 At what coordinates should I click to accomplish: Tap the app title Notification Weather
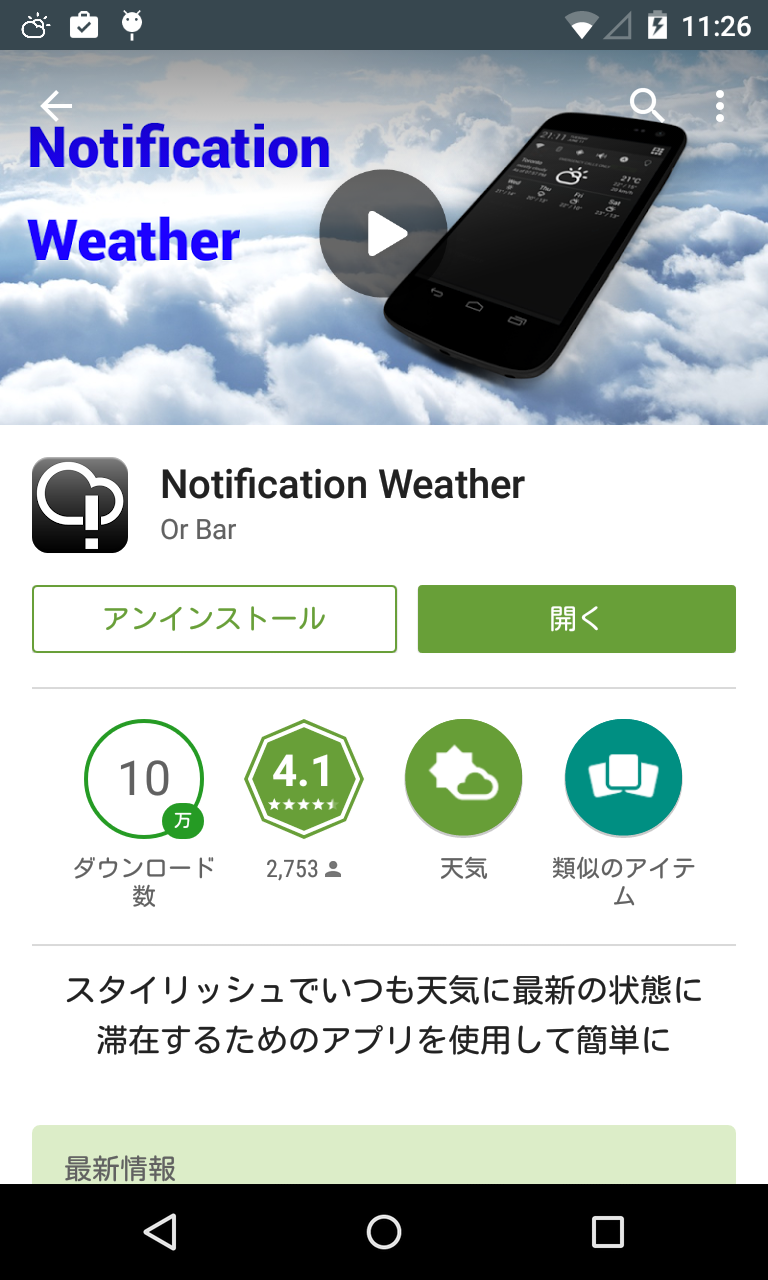(x=343, y=485)
